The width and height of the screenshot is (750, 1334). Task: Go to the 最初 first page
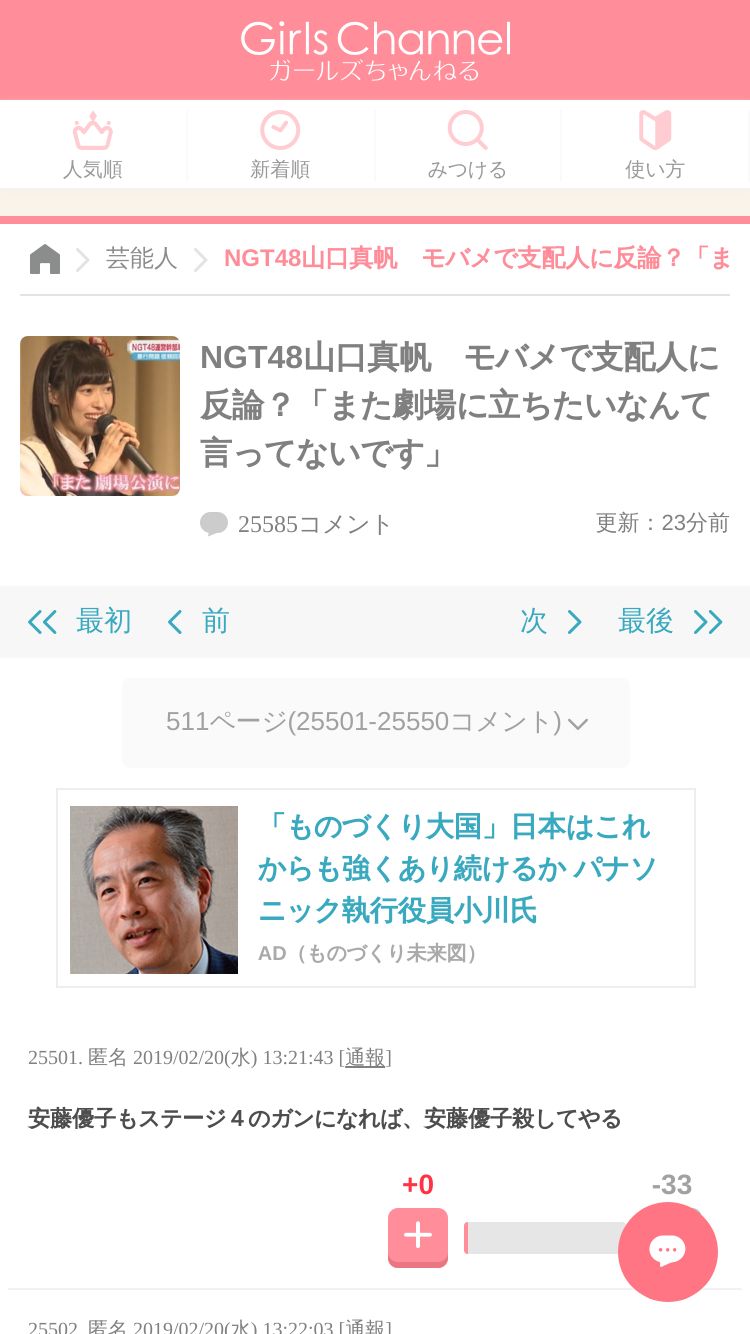click(80, 622)
